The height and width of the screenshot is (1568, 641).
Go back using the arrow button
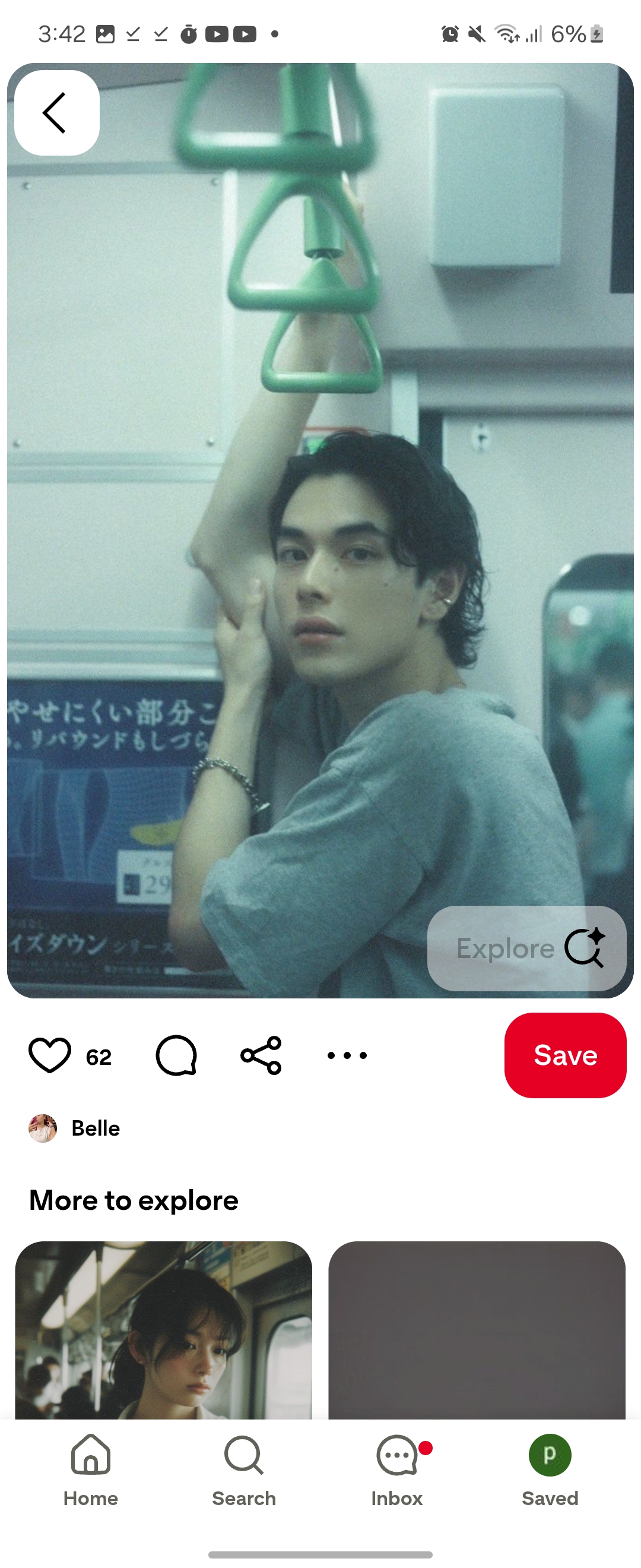[56, 113]
